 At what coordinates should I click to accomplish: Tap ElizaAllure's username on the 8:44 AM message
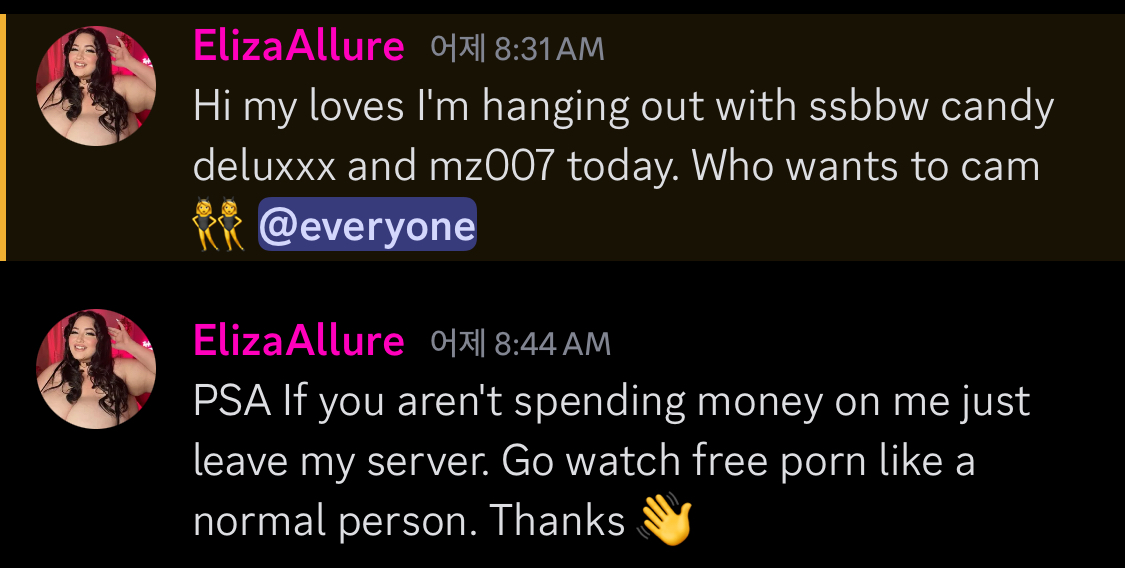click(x=298, y=342)
